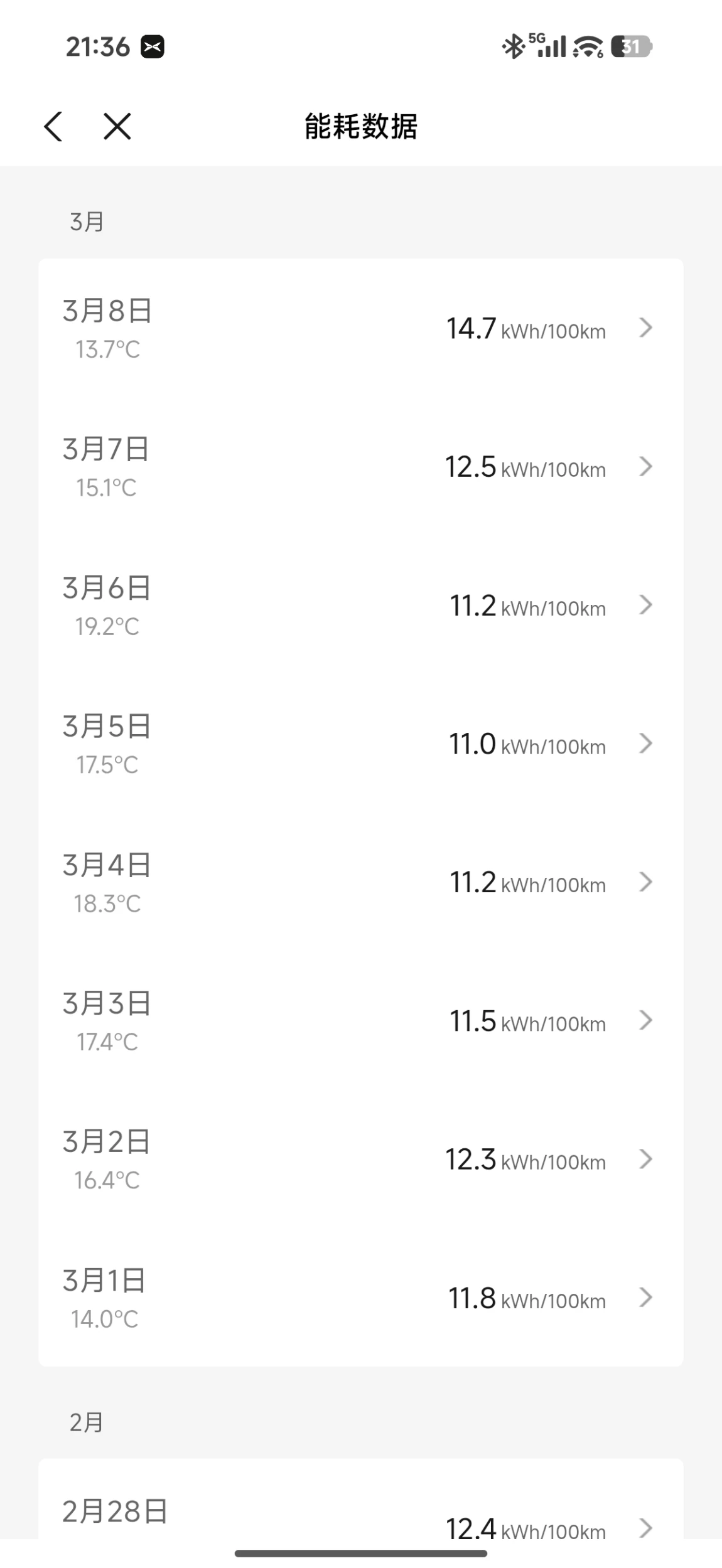
Task: Go back using the header arrow
Action: 54,126
